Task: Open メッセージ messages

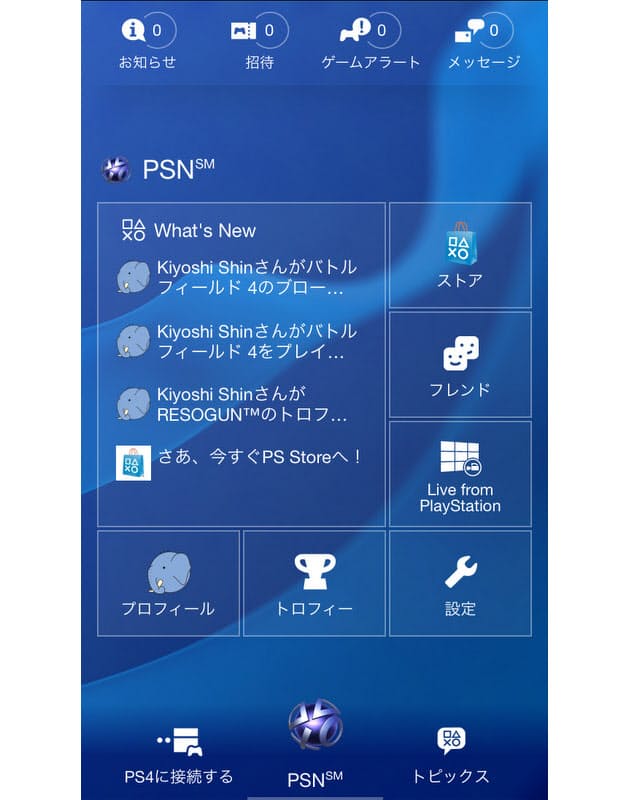Action: click(484, 42)
